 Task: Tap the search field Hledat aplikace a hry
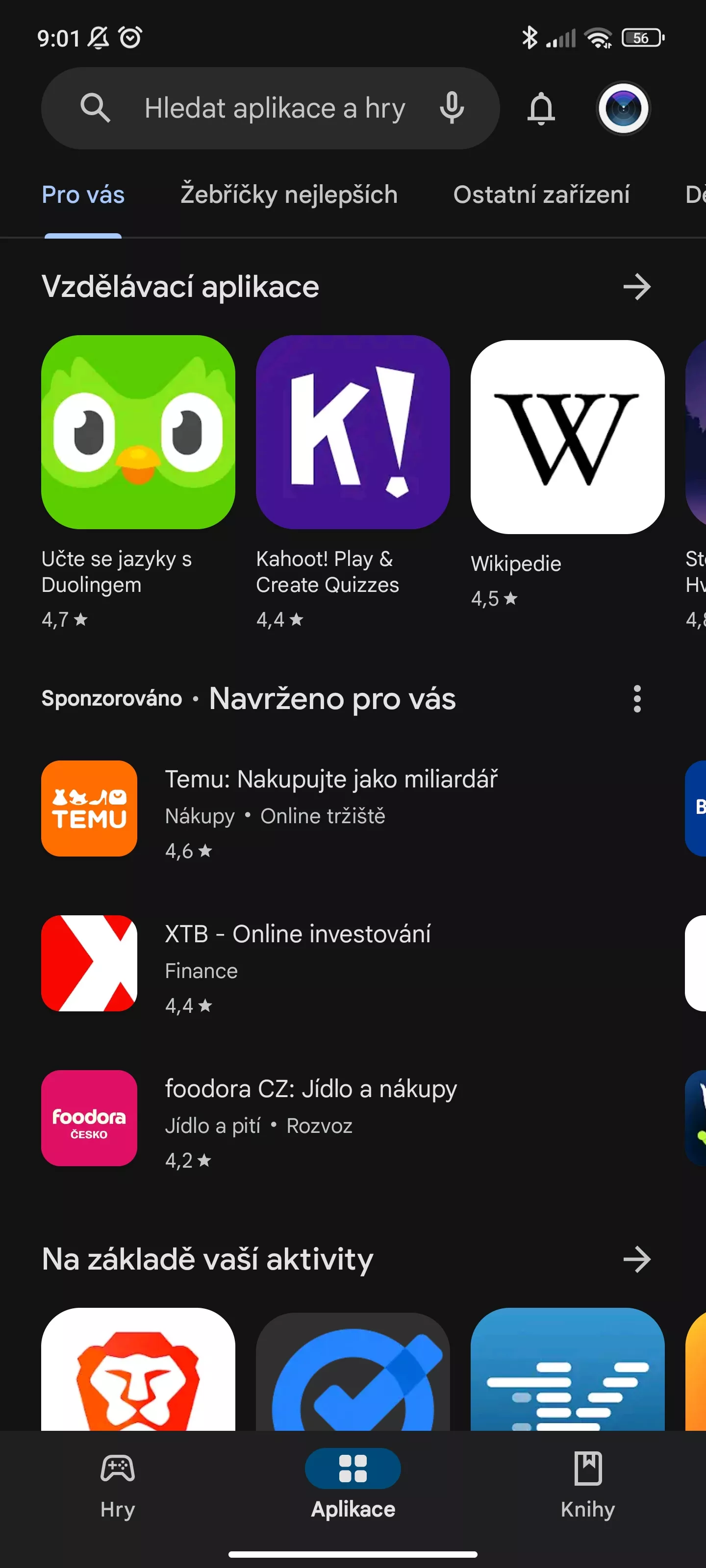(x=270, y=108)
